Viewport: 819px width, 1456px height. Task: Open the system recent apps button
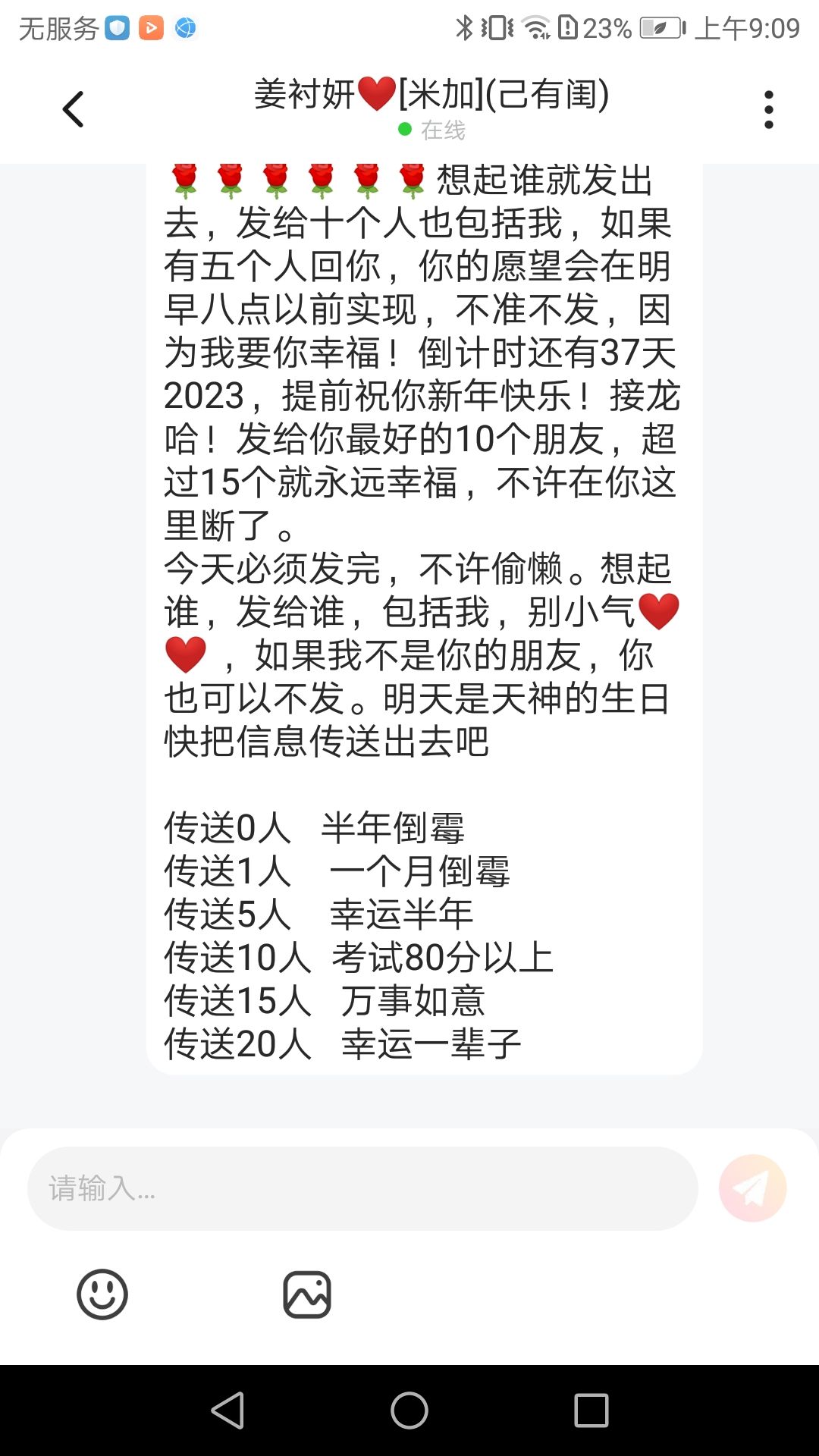[x=591, y=1410]
